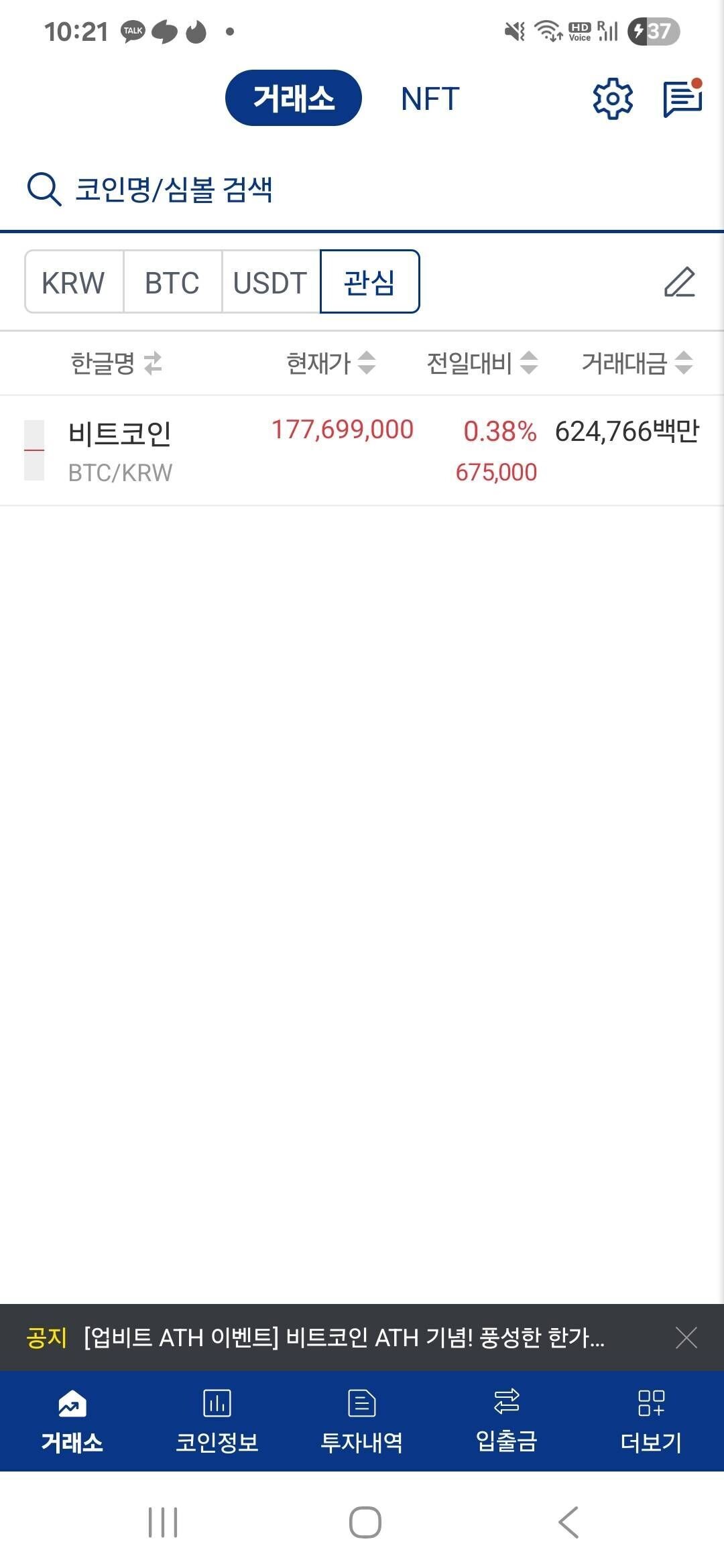Tap the edit pencil icon to manage favorites

679,282
